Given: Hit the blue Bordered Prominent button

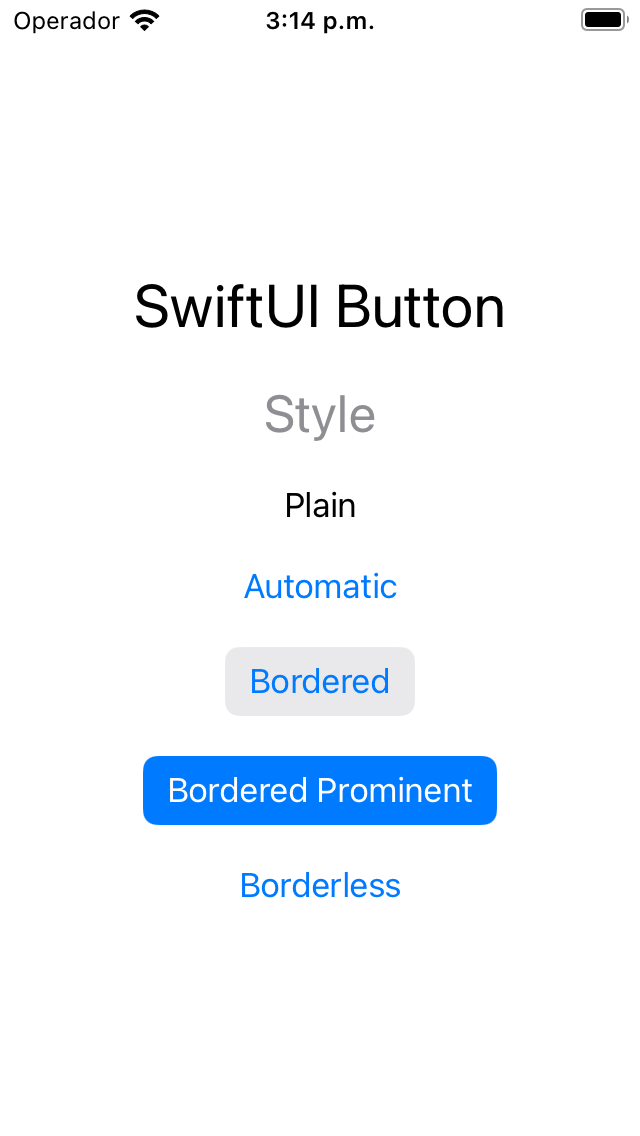Looking at the screenshot, I should [320, 790].
